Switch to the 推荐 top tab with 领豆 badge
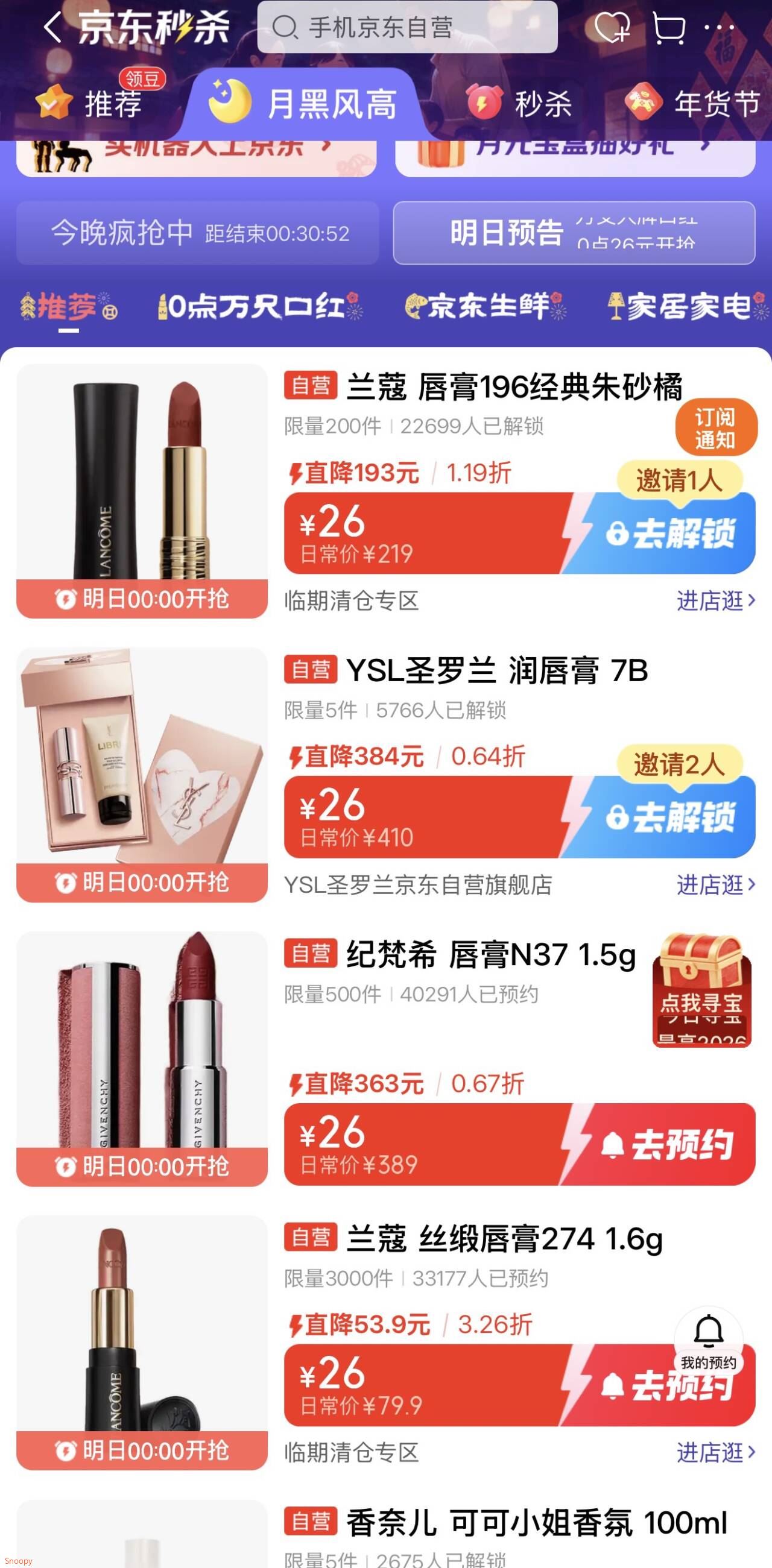The height and width of the screenshot is (1568, 772). (x=91, y=104)
